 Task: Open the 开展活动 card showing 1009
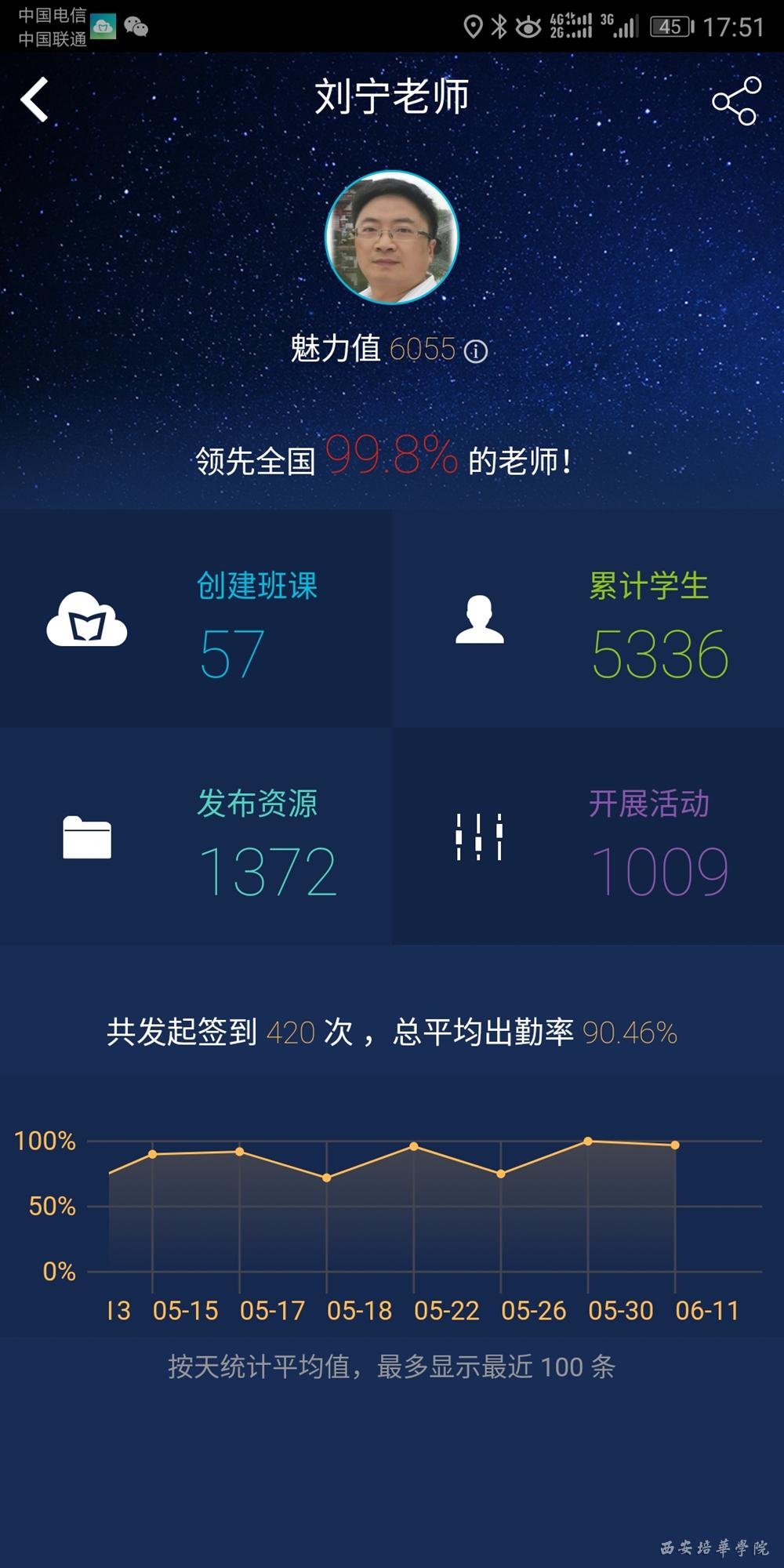[588, 837]
